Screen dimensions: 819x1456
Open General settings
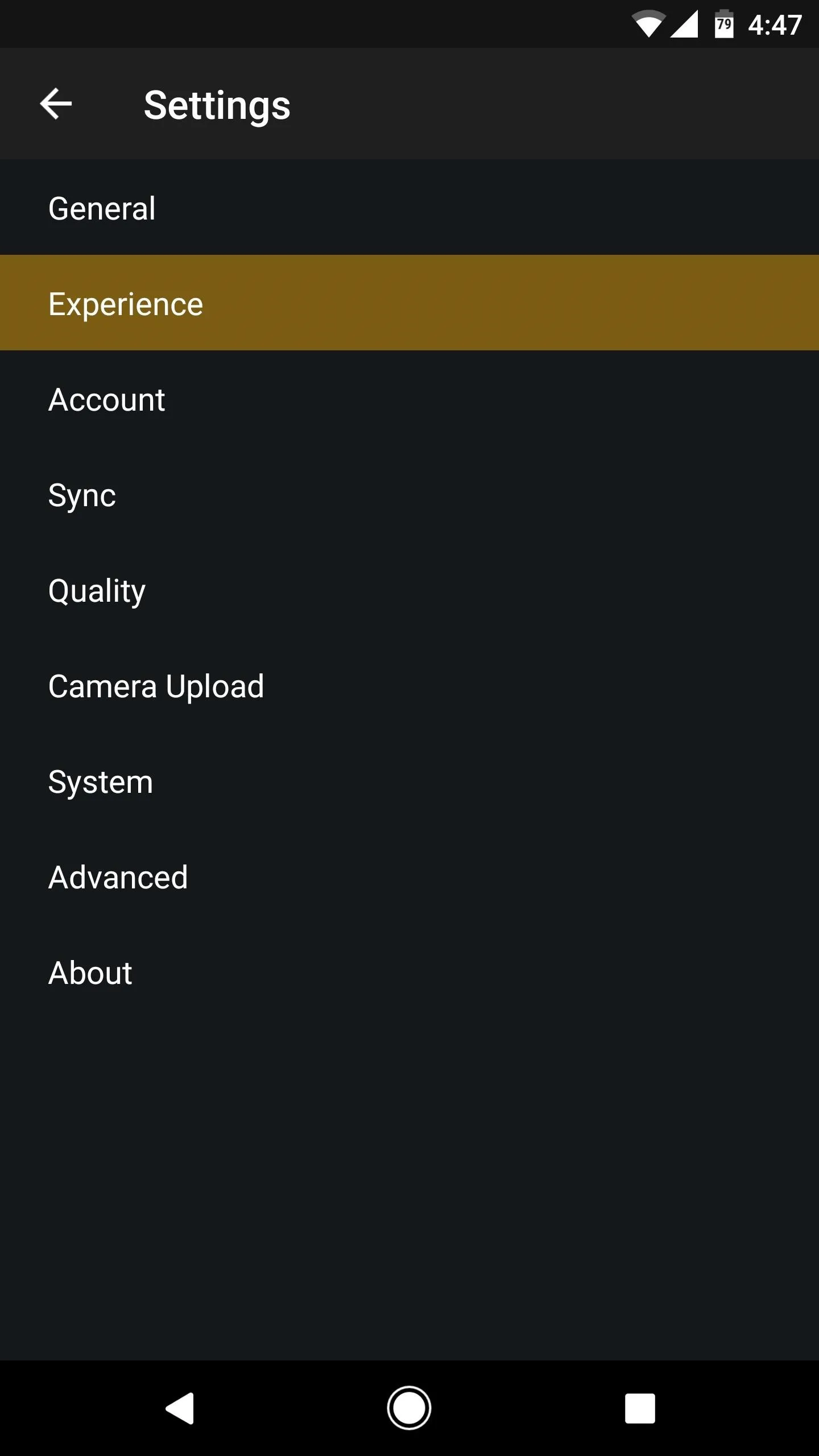tap(409, 208)
